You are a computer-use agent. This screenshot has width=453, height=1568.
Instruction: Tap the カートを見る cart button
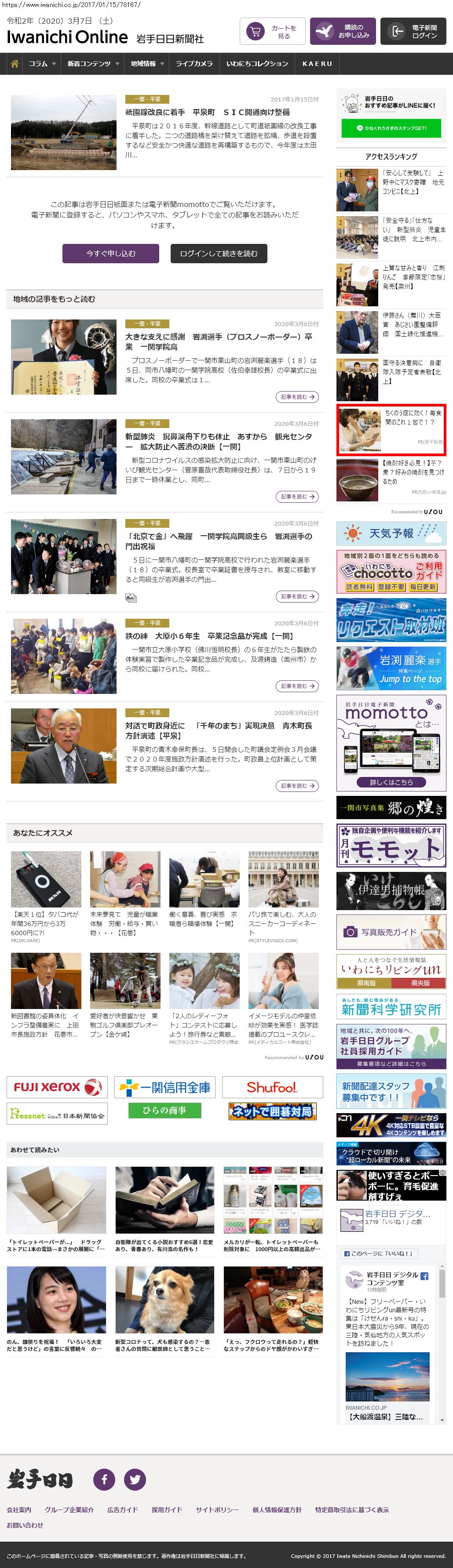272,32
